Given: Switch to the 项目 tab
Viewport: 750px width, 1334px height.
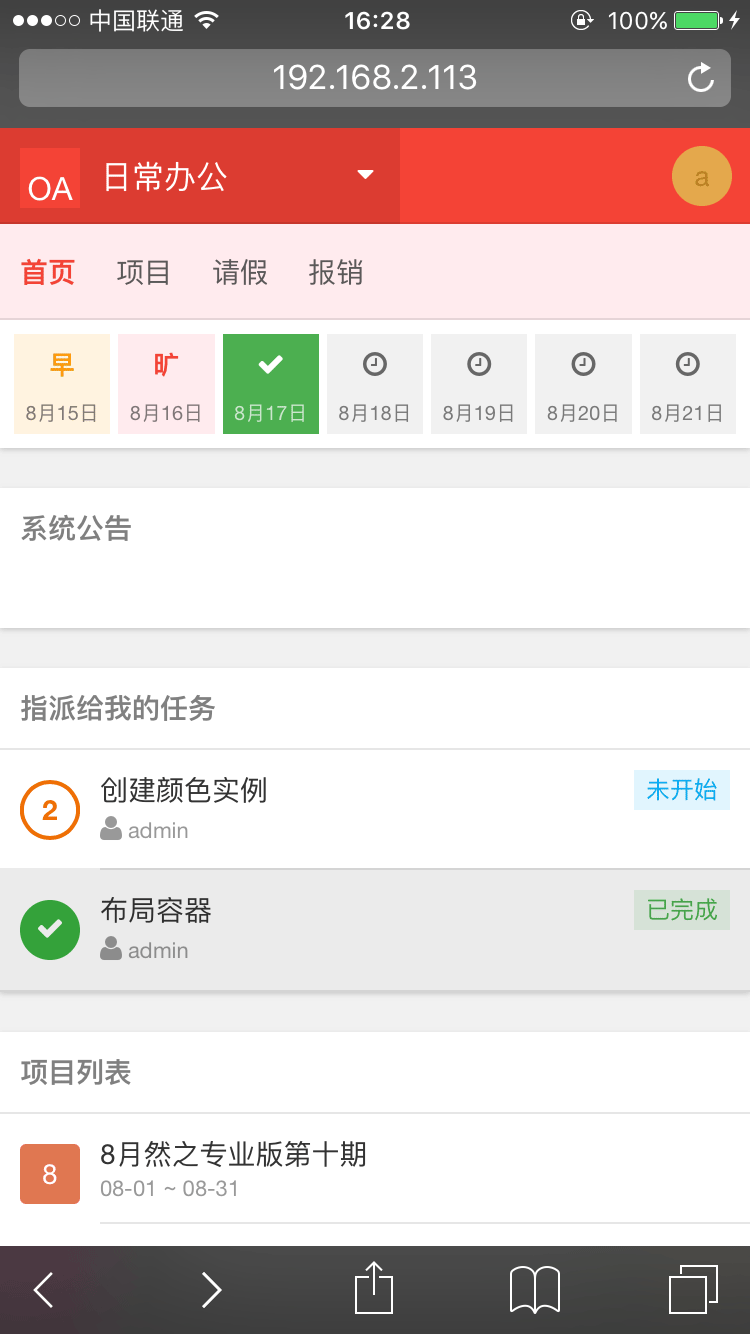Looking at the screenshot, I should tap(144, 272).
